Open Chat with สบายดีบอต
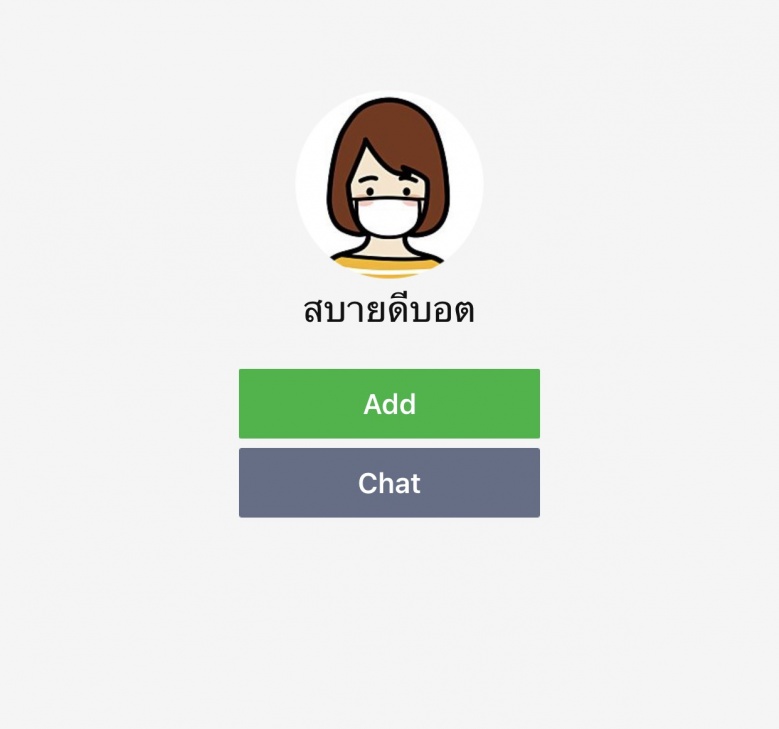This screenshot has height=729, width=779. pyautogui.click(x=389, y=483)
